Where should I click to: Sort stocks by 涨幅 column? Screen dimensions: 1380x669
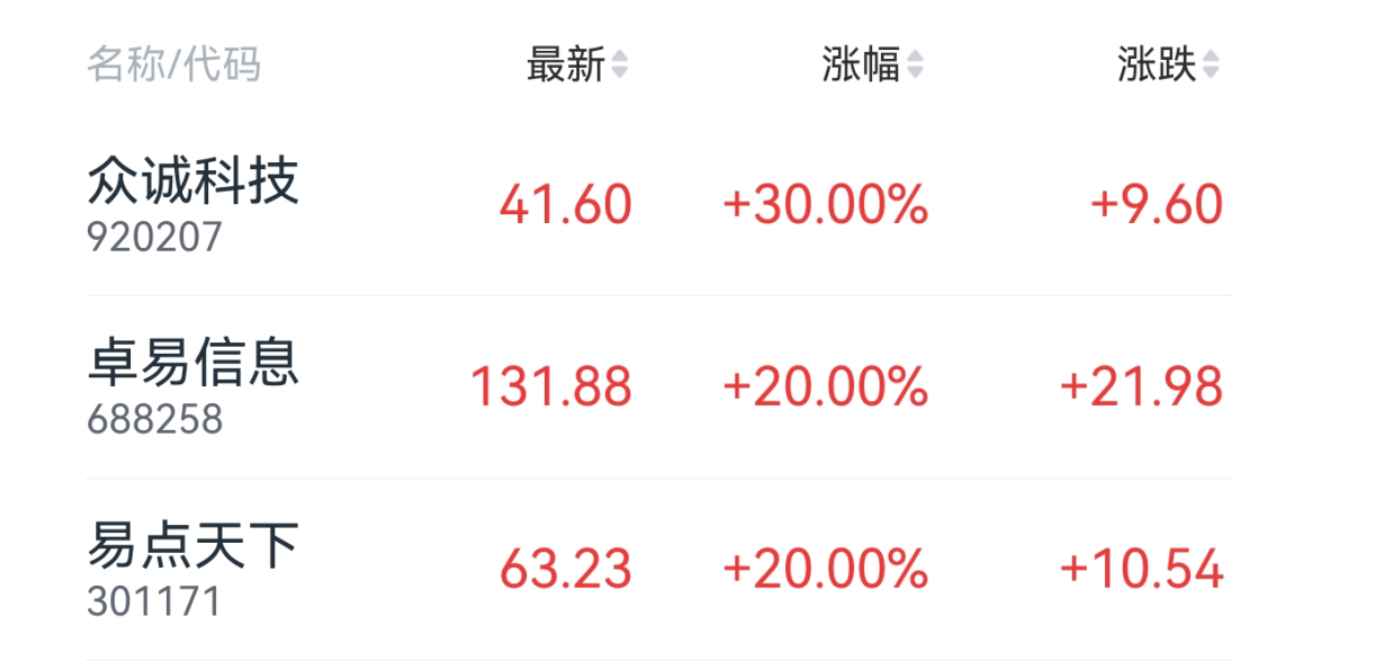pos(872,66)
